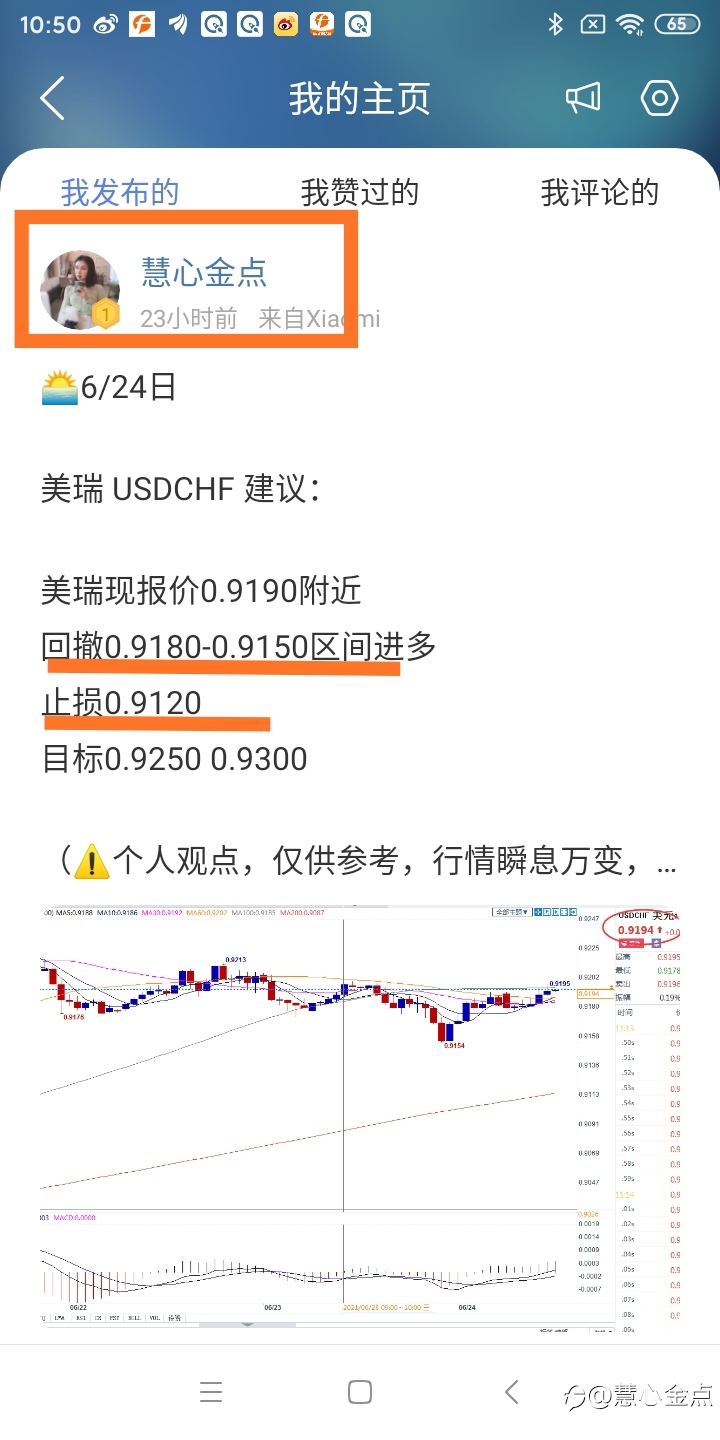The image size is (720, 1440).
Task: Open 慧心金点's profile avatar
Action: 80,290
